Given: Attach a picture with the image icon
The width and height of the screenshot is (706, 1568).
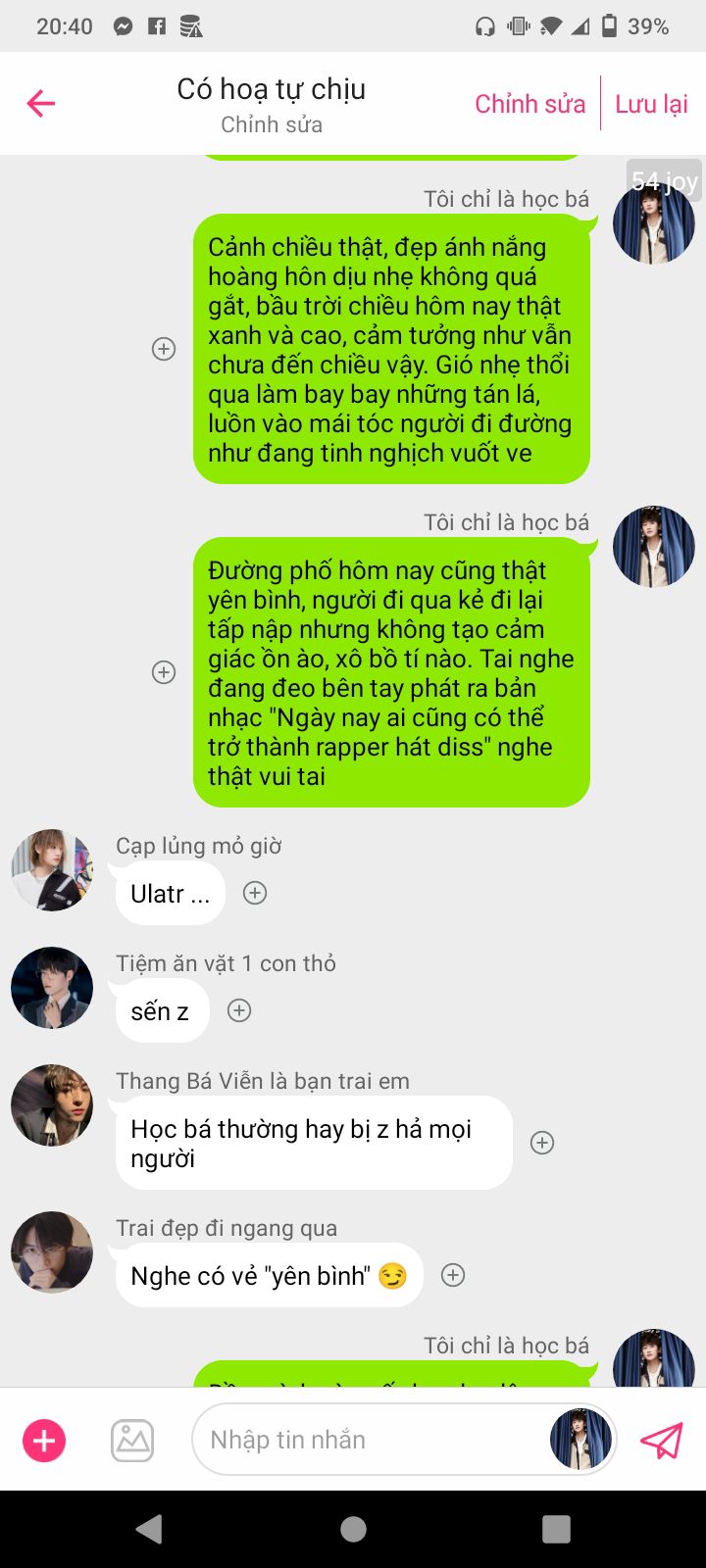Looking at the screenshot, I should point(132,1441).
